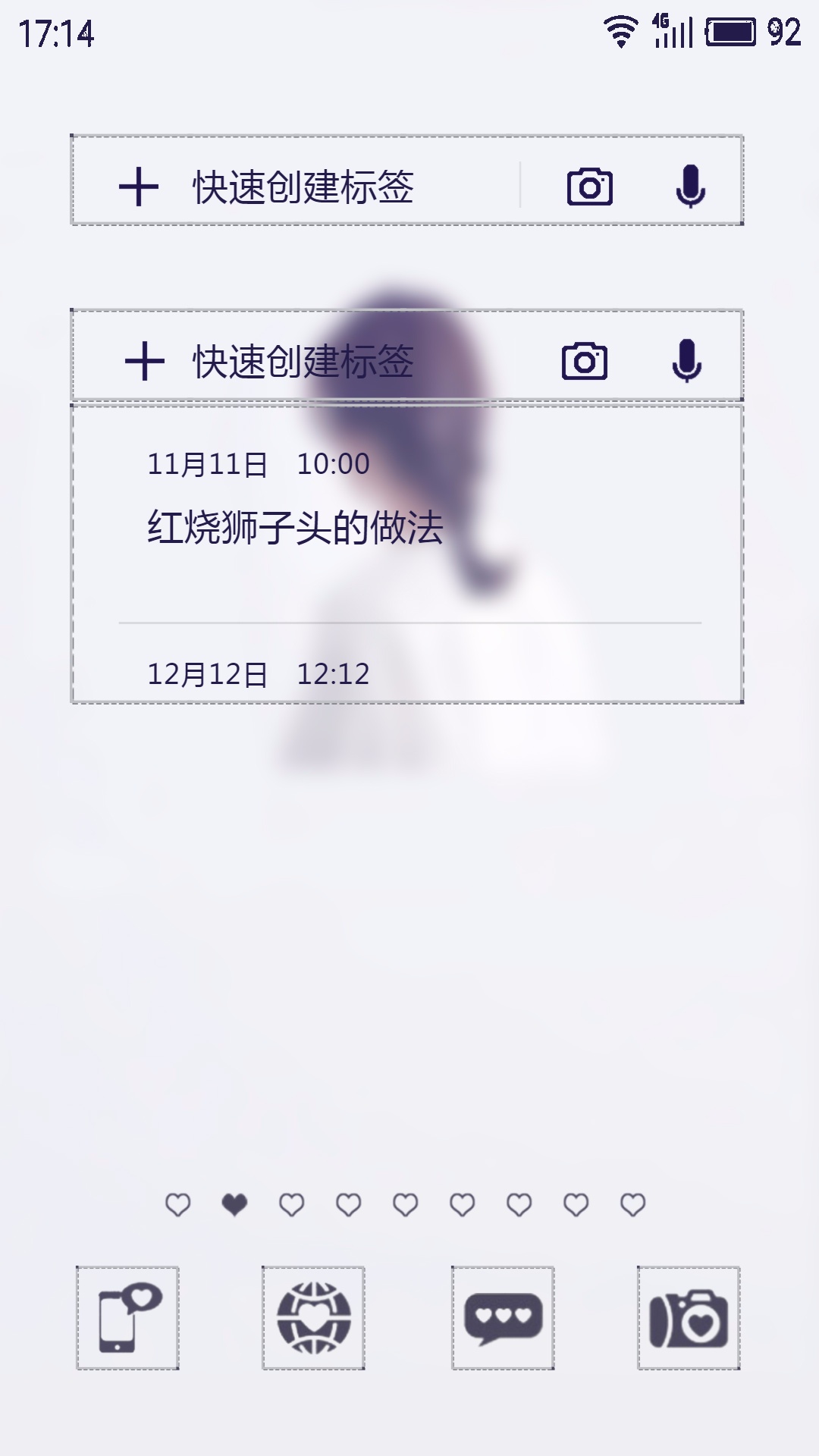This screenshot has height=1456, width=819.
Task: Tap microphone icon in the notes list widget
Action: pyautogui.click(x=686, y=360)
